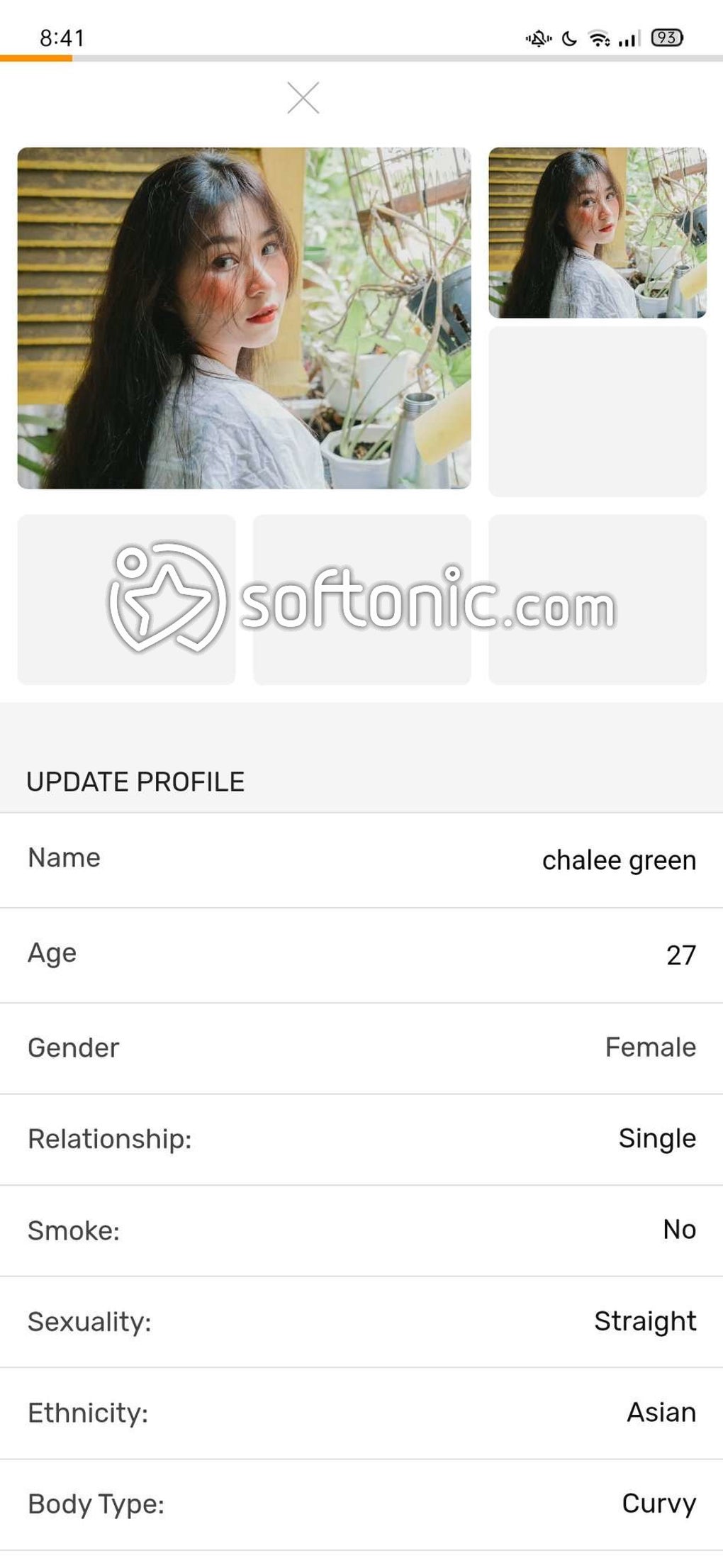The height and width of the screenshot is (1568, 723).
Task: Edit the Smoke preference
Action: click(361, 1230)
